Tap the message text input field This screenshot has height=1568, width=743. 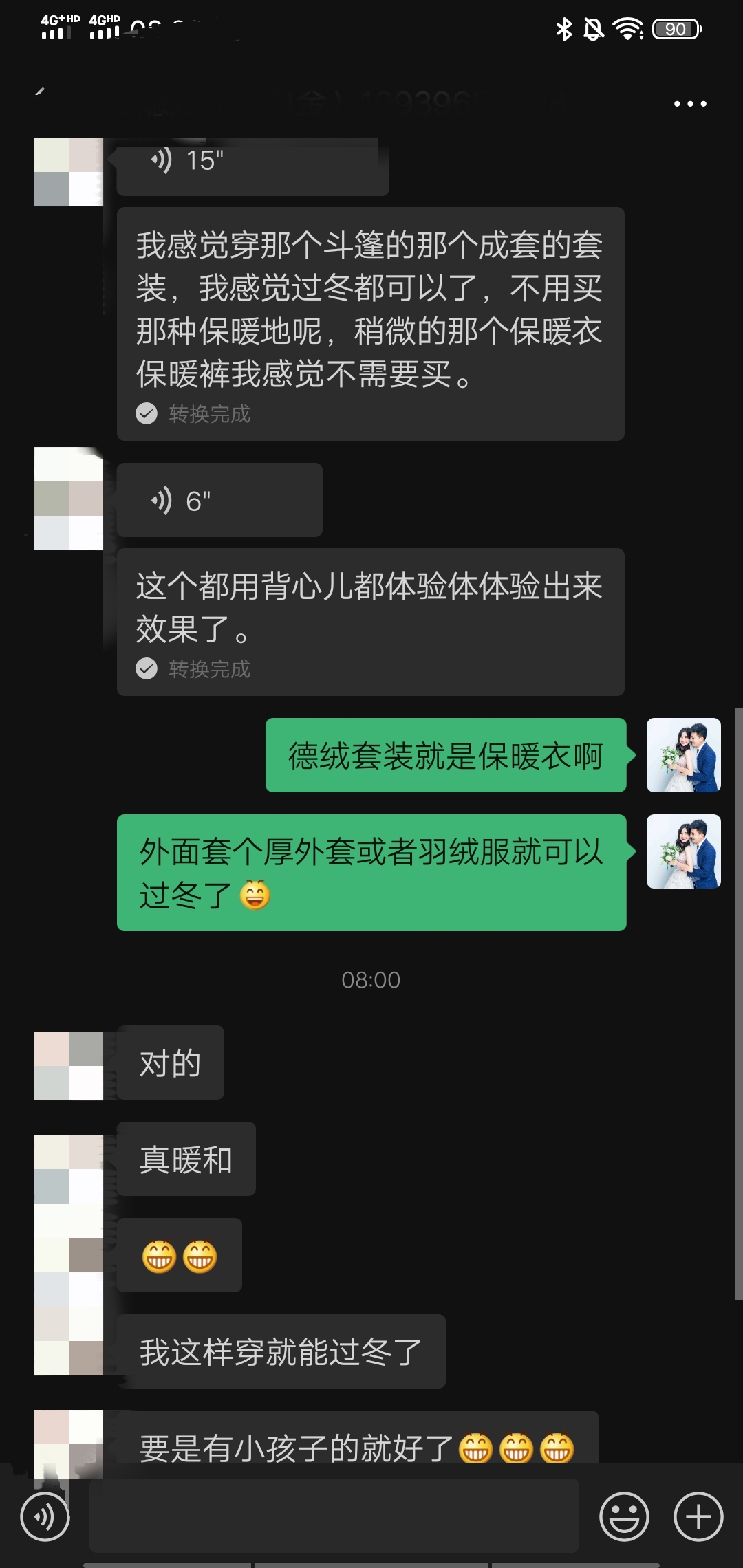click(334, 1516)
